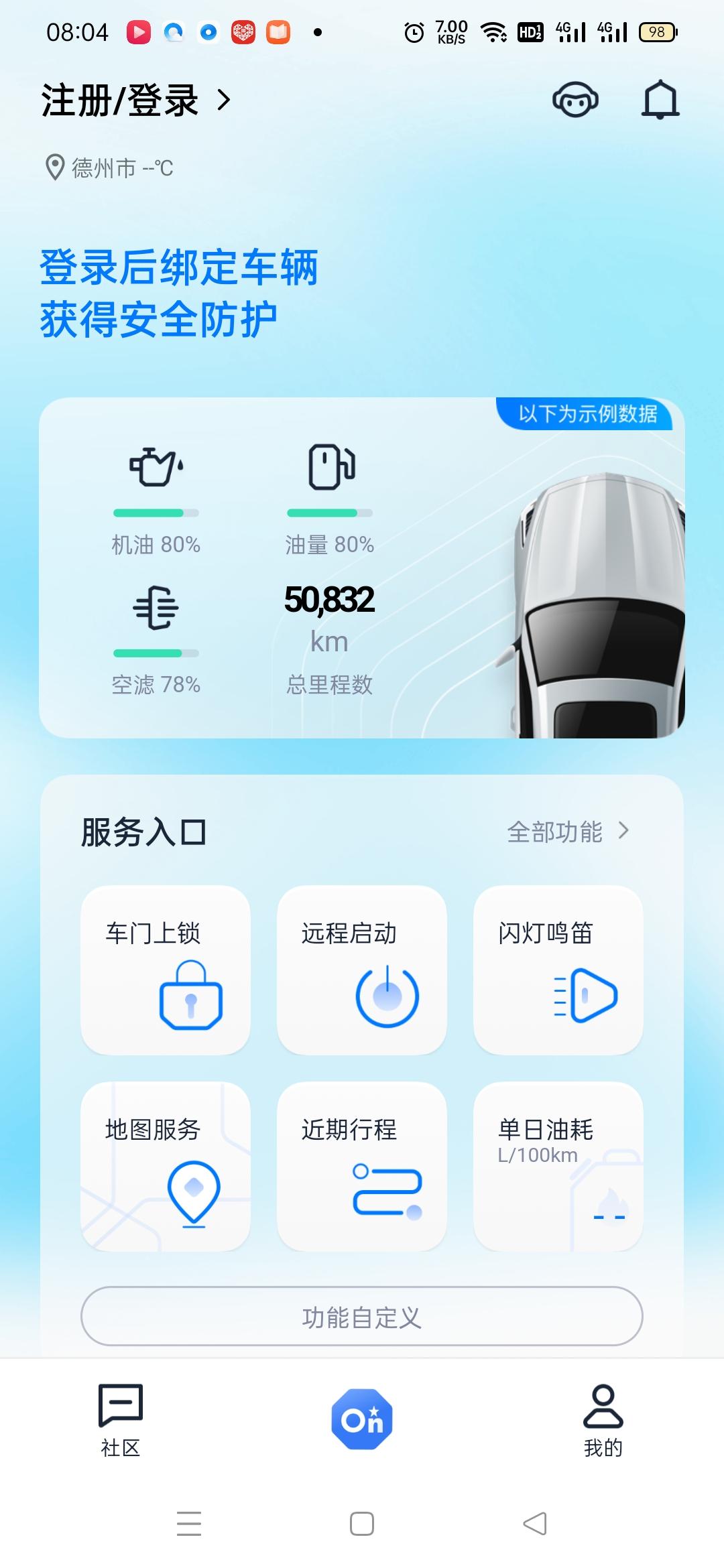Open the robot assistant icon
This screenshot has height=1568, width=724.
[575, 101]
